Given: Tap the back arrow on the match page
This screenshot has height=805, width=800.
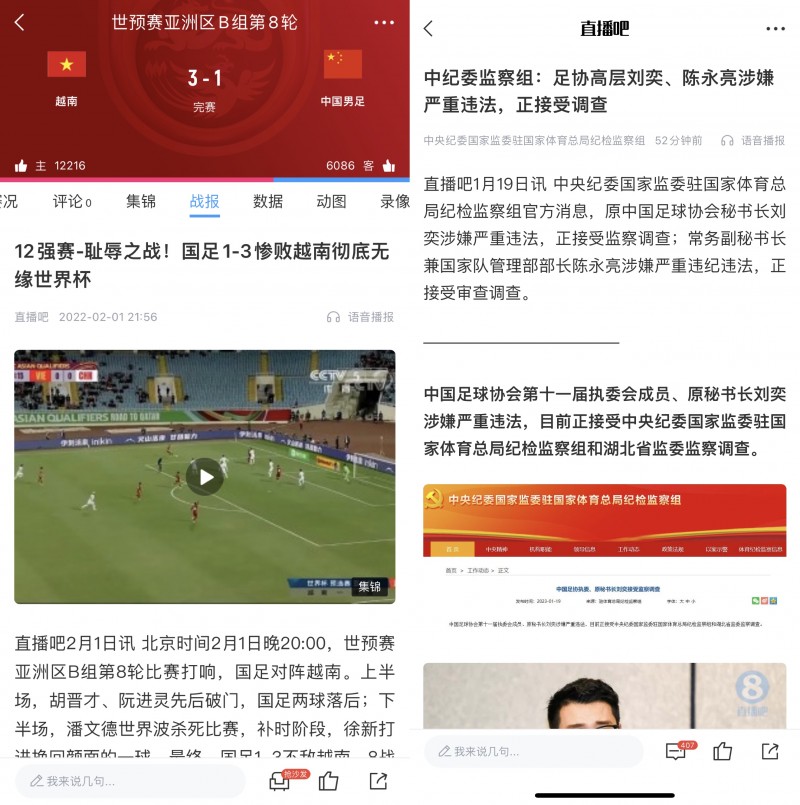Looking at the screenshot, I should pos(20,22).
